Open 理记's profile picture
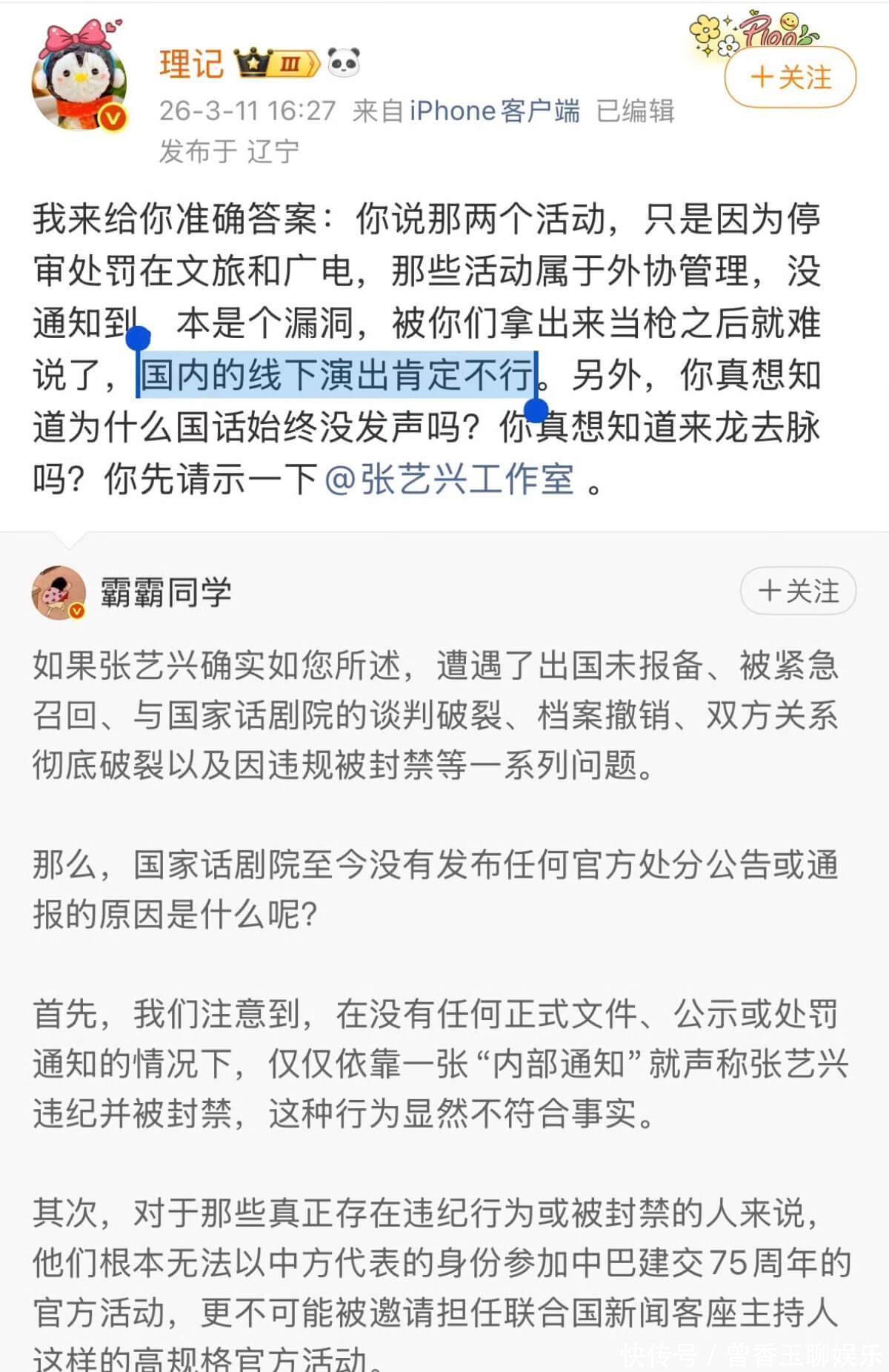The height and width of the screenshot is (1372, 889). click(79, 81)
